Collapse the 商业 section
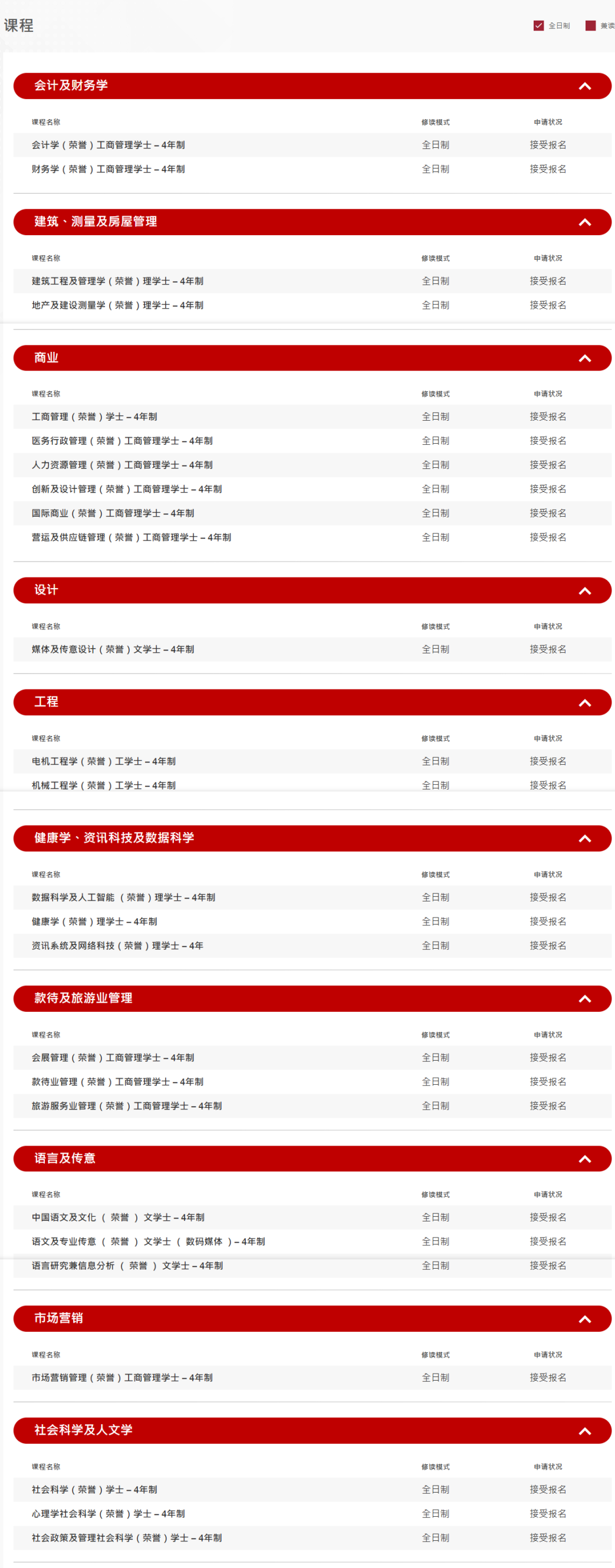615x1568 pixels. pos(584,358)
